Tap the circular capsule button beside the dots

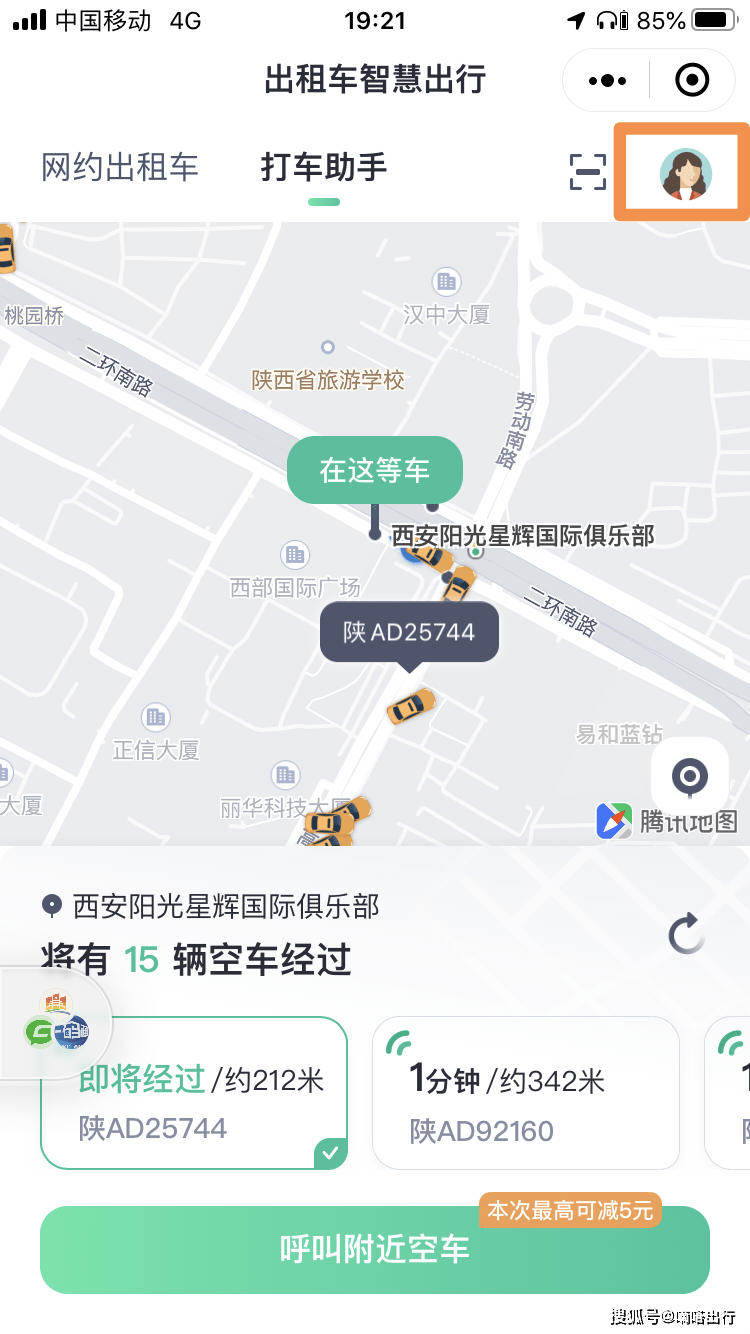[690, 79]
